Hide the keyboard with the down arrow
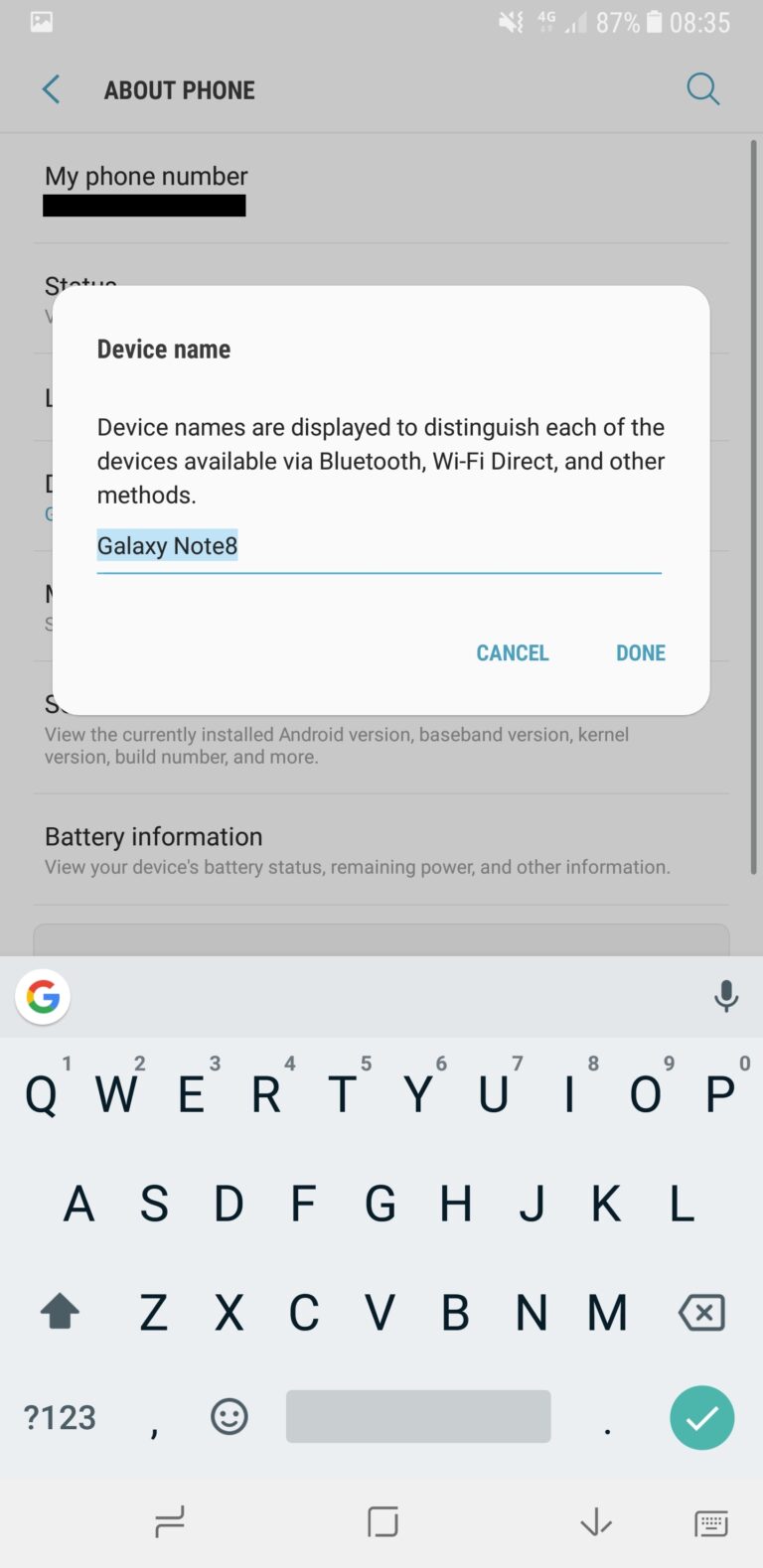This screenshot has height=1568, width=763. 596,1522
